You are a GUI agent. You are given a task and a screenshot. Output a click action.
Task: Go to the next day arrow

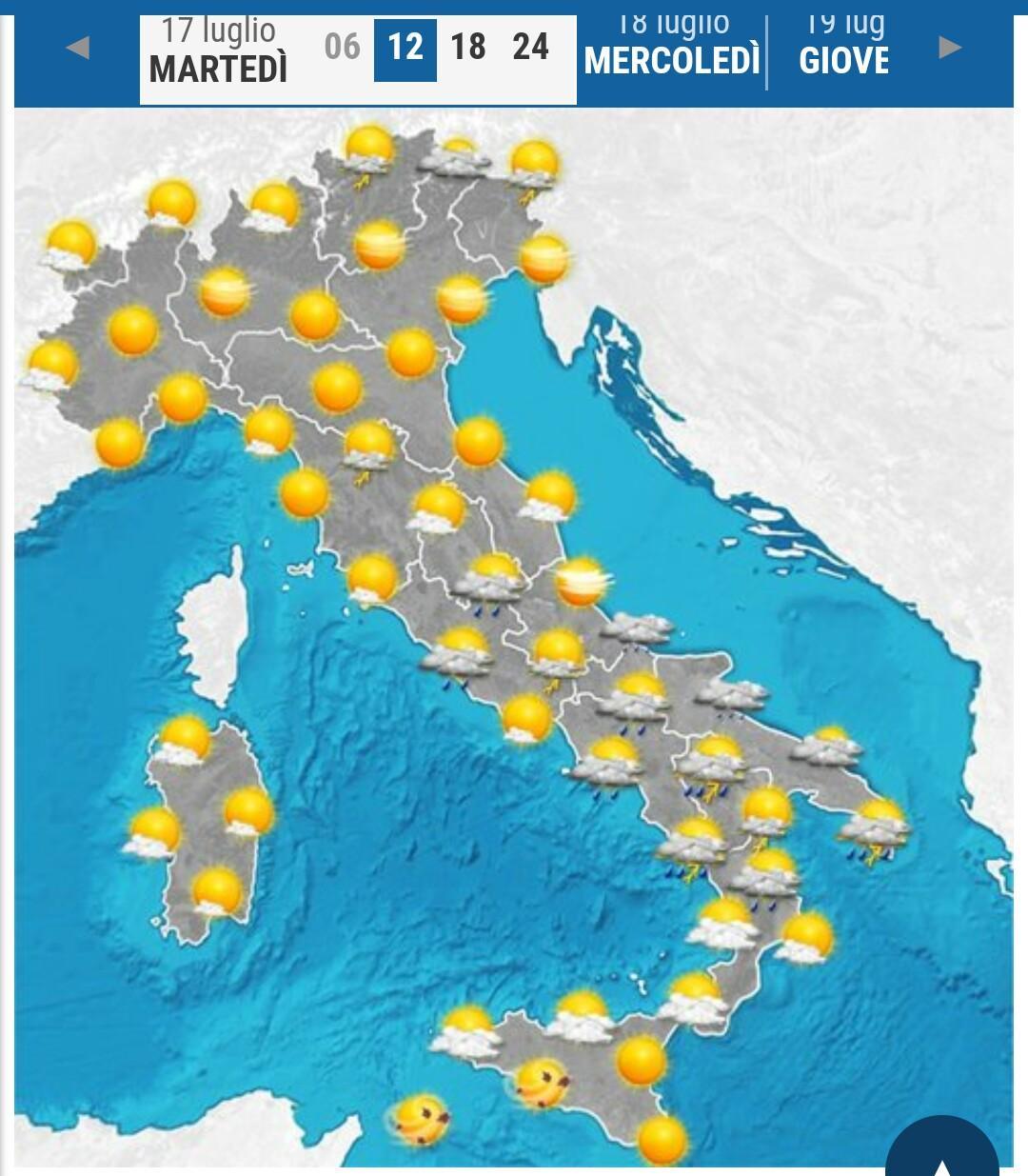coord(949,47)
